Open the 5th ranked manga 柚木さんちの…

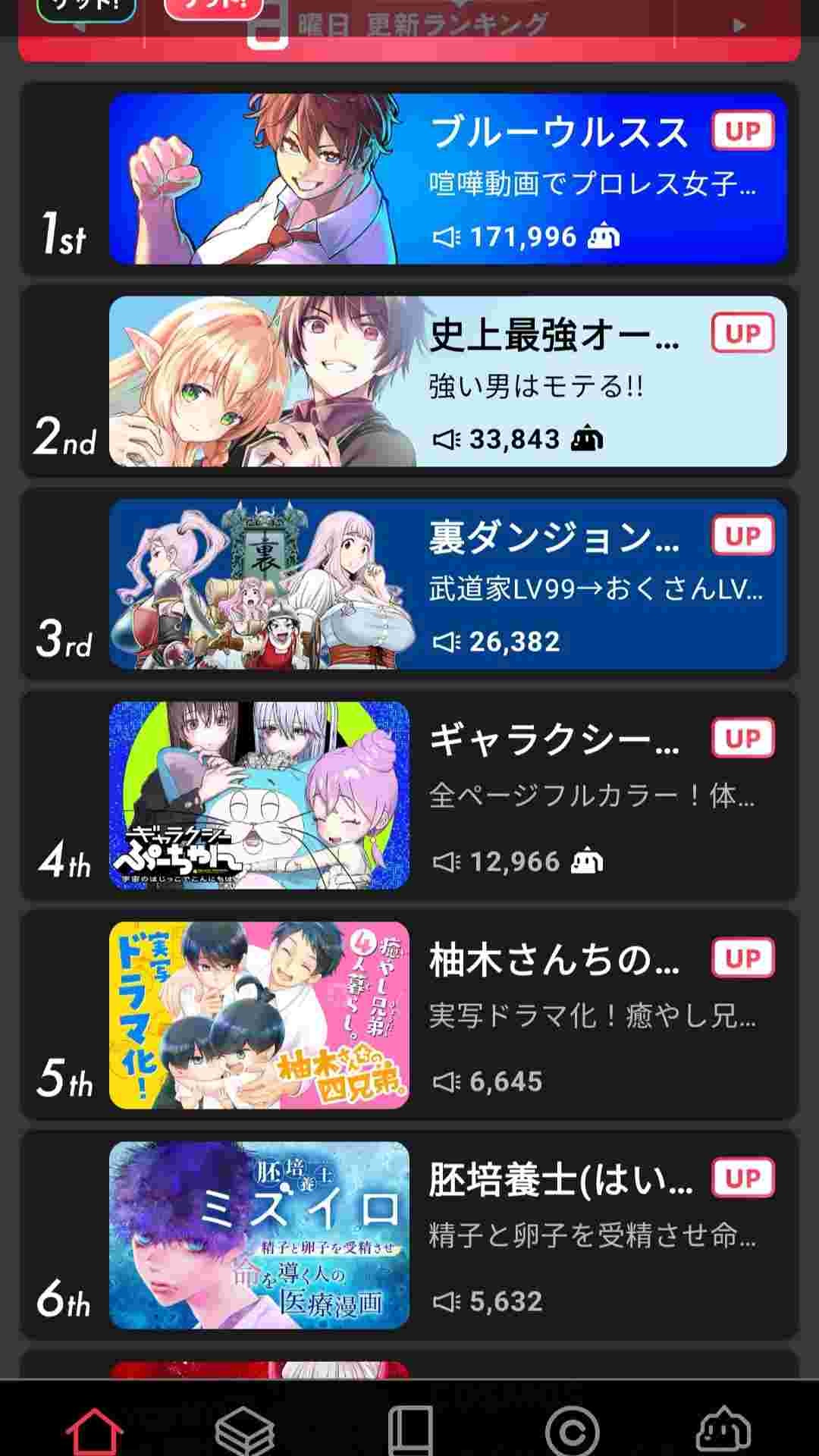(447, 1015)
